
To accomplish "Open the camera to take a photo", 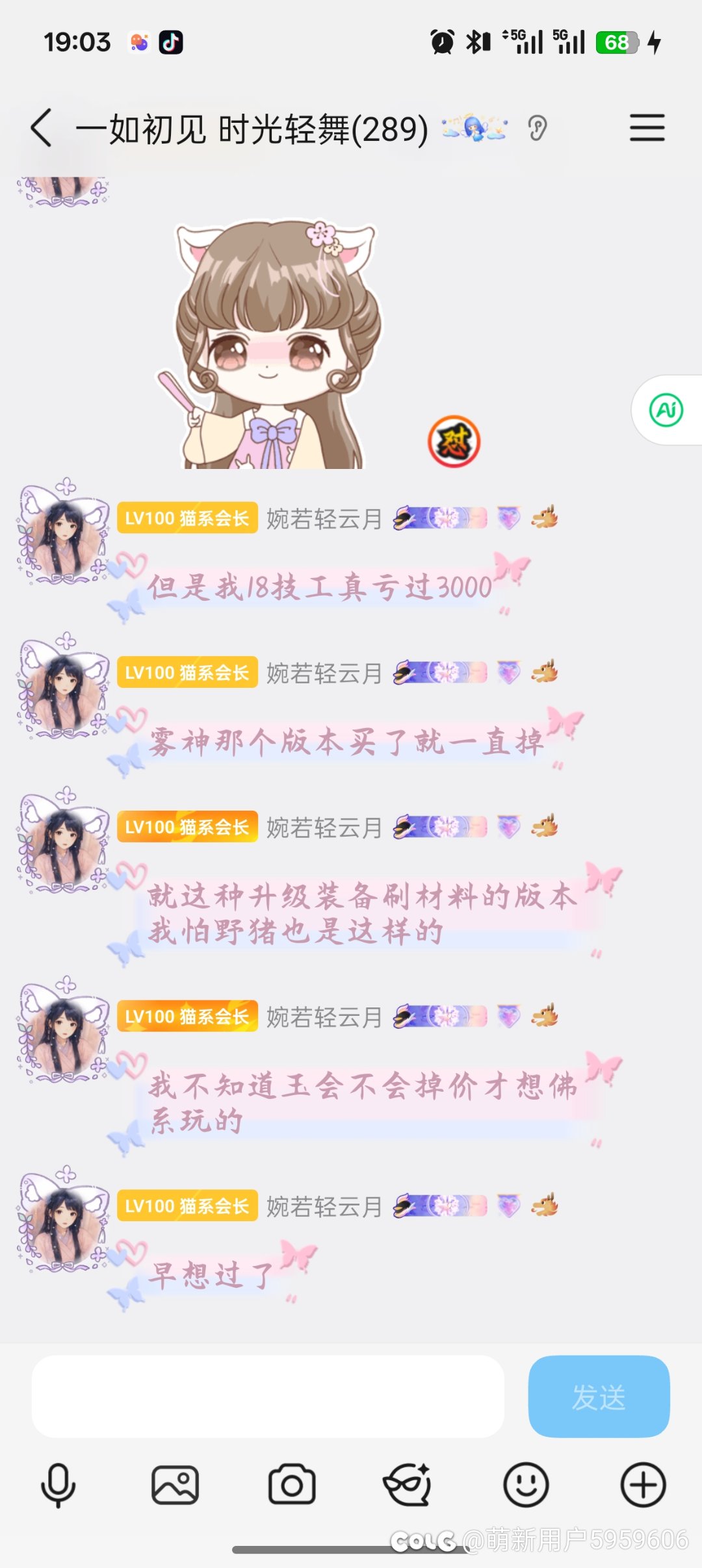I will [292, 1485].
